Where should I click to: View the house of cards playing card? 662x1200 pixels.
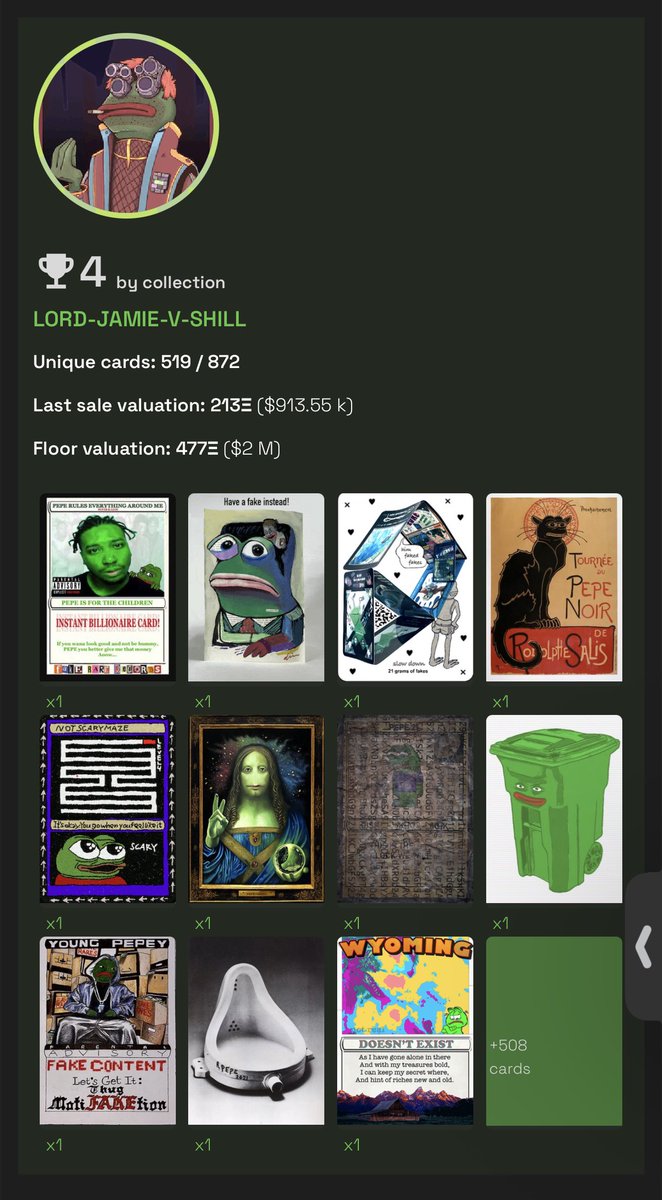[405, 587]
